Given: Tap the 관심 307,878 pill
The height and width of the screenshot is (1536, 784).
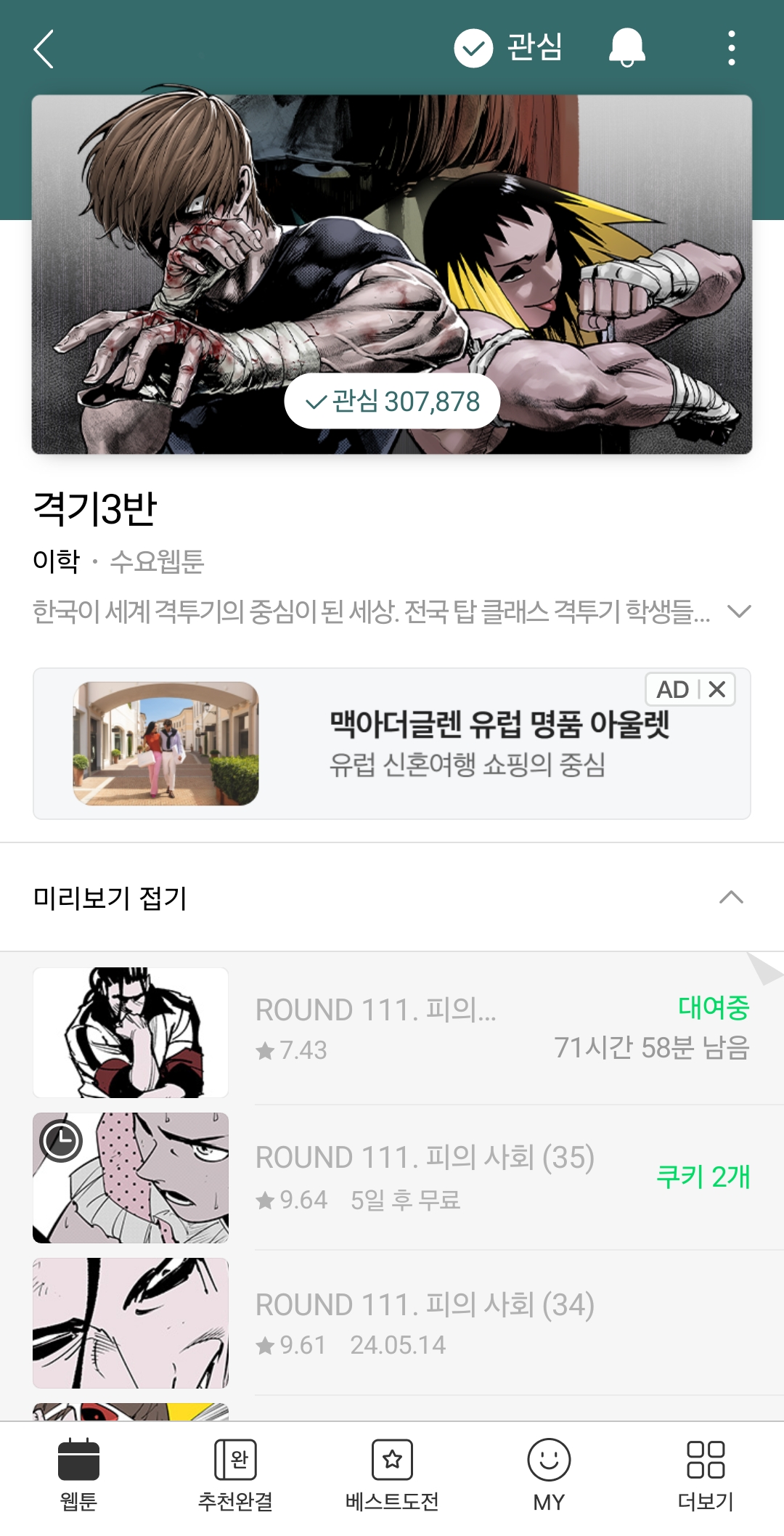Looking at the screenshot, I should coord(392,401).
